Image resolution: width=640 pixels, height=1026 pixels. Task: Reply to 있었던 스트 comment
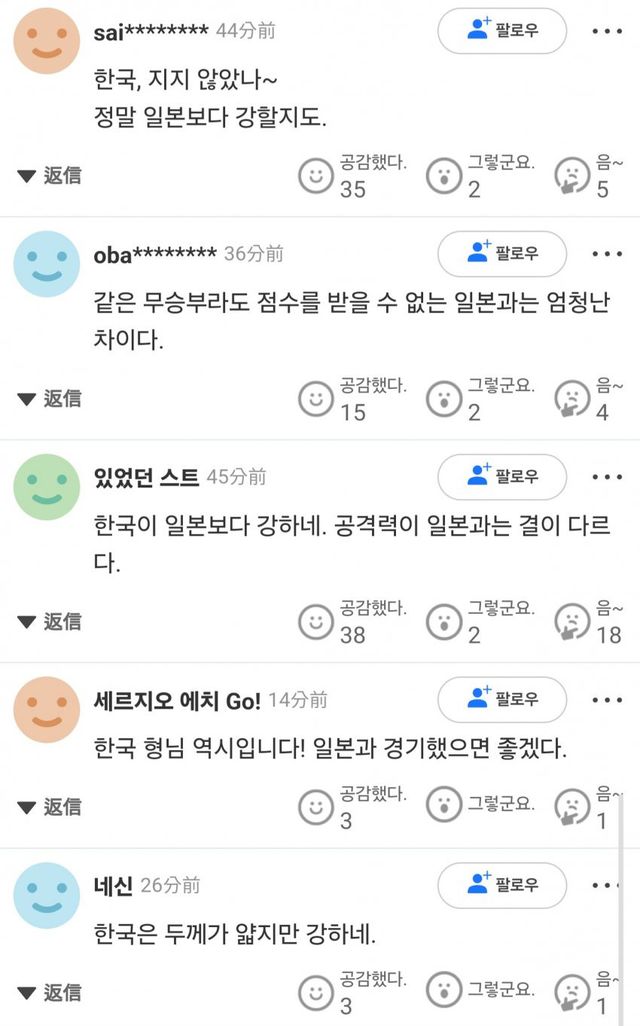coord(50,621)
